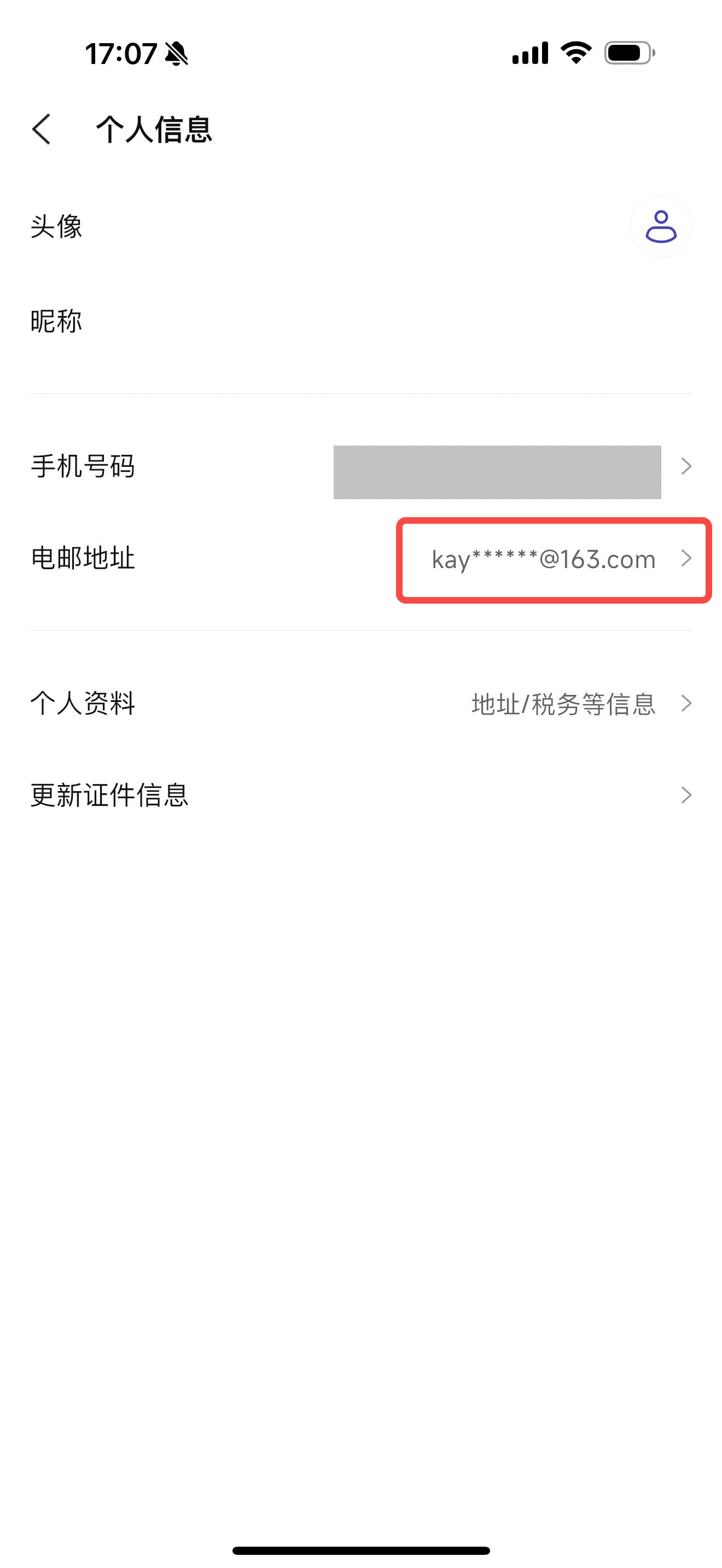Open 更新证件信息 row
The width and height of the screenshot is (722, 1568).
(360, 795)
